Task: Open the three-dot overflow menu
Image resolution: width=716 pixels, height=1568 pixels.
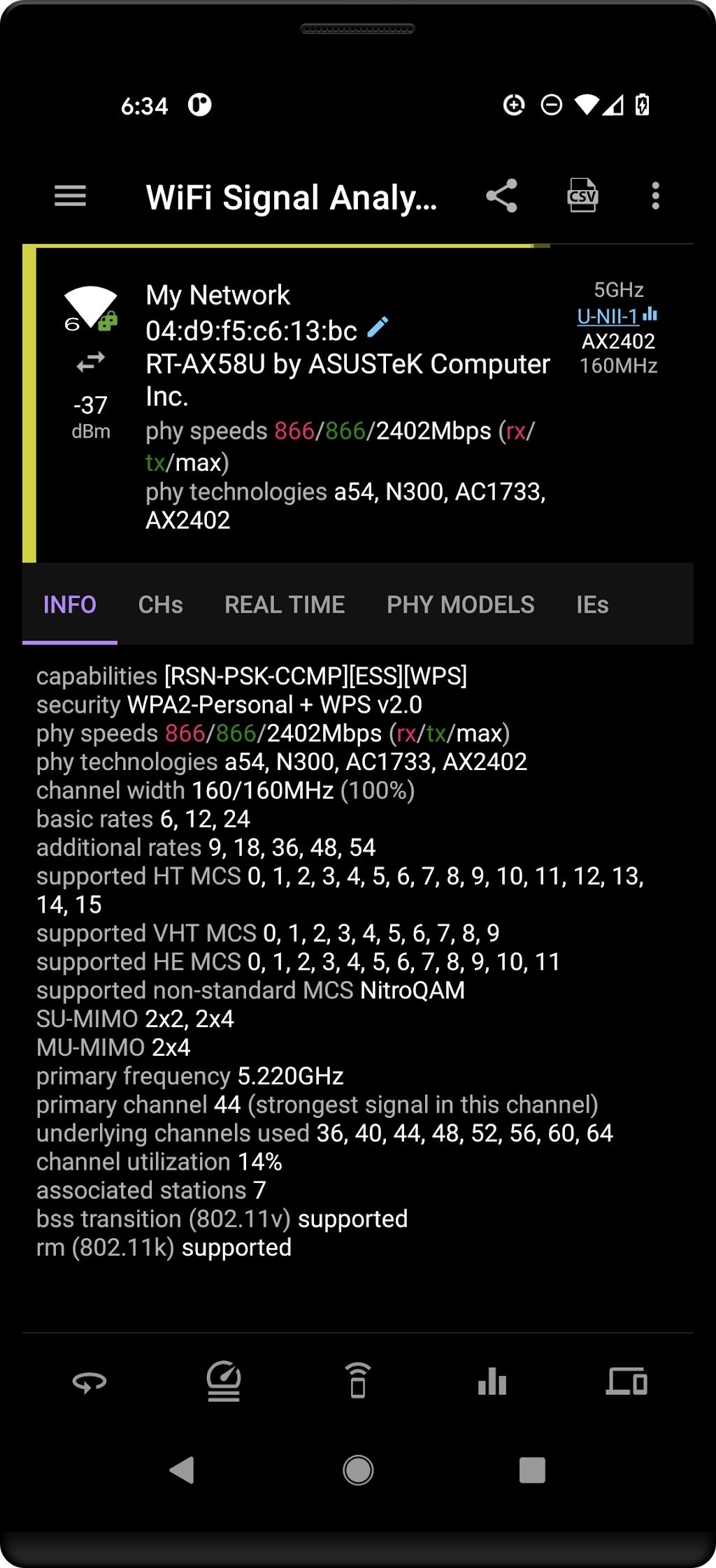Action: [655, 196]
